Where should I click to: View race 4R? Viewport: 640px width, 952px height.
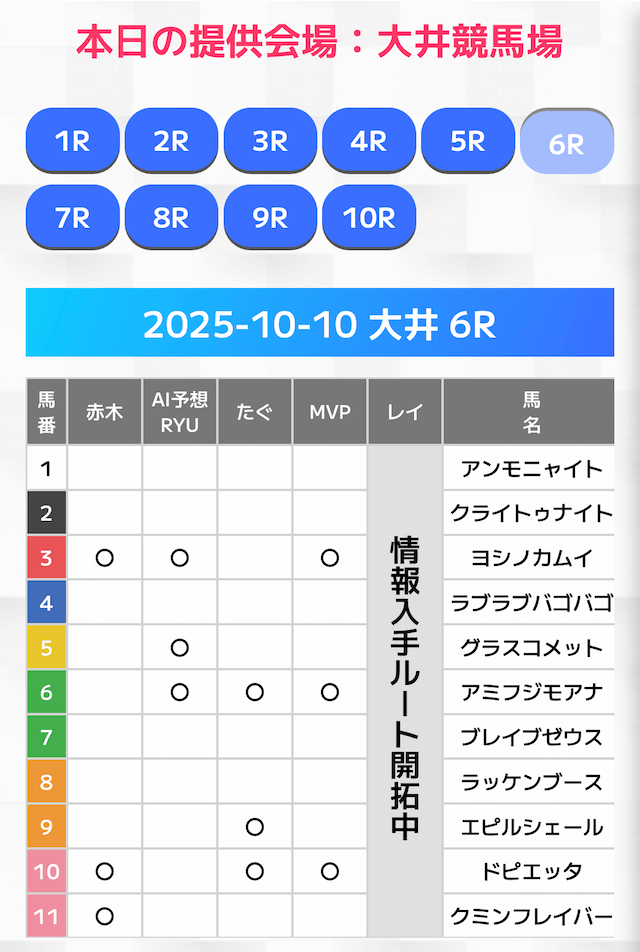pos(369,141)
